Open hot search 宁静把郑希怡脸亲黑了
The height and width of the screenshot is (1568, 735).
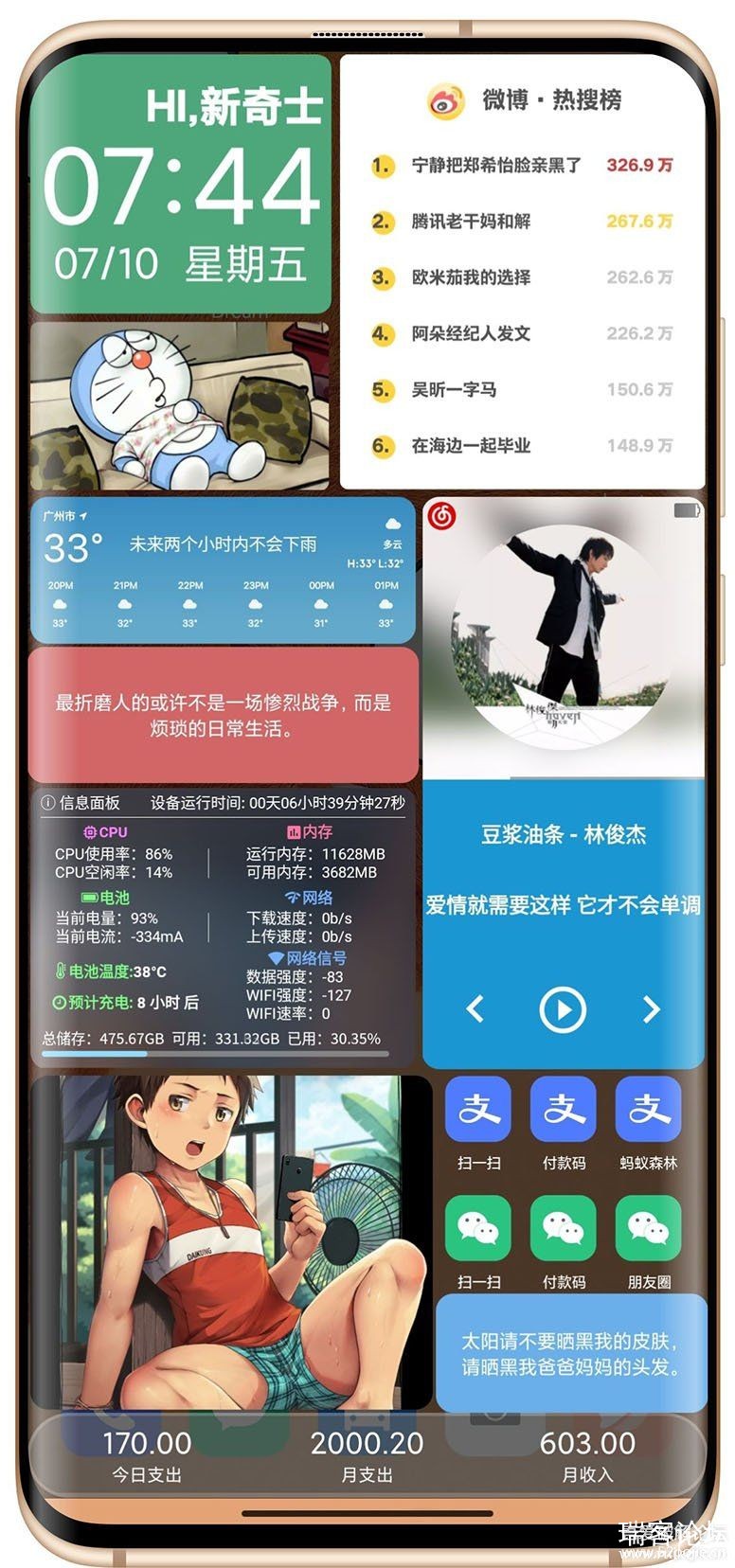click(x=496, y=166)
